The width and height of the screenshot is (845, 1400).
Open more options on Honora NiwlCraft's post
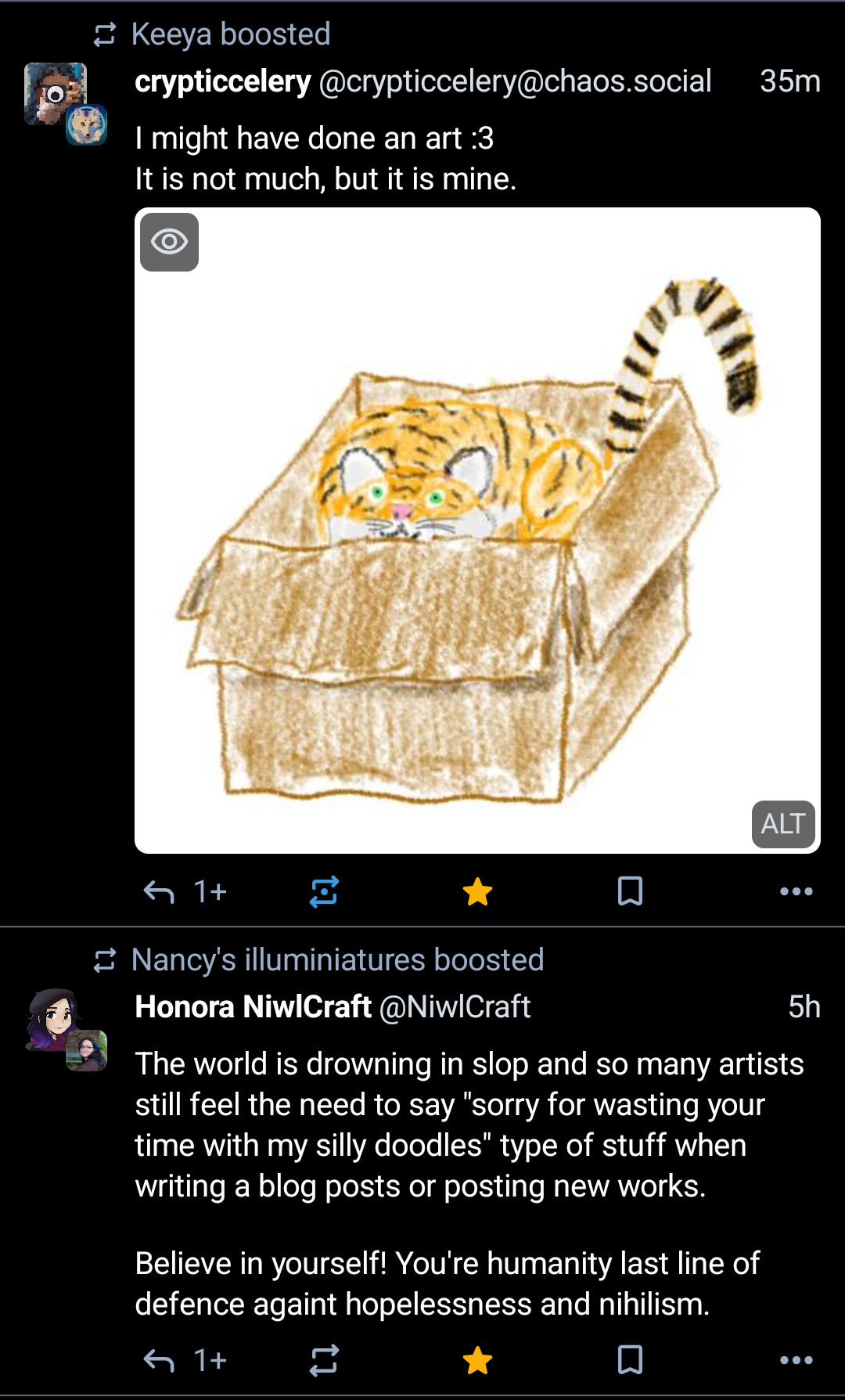[x=796, y=1361]
